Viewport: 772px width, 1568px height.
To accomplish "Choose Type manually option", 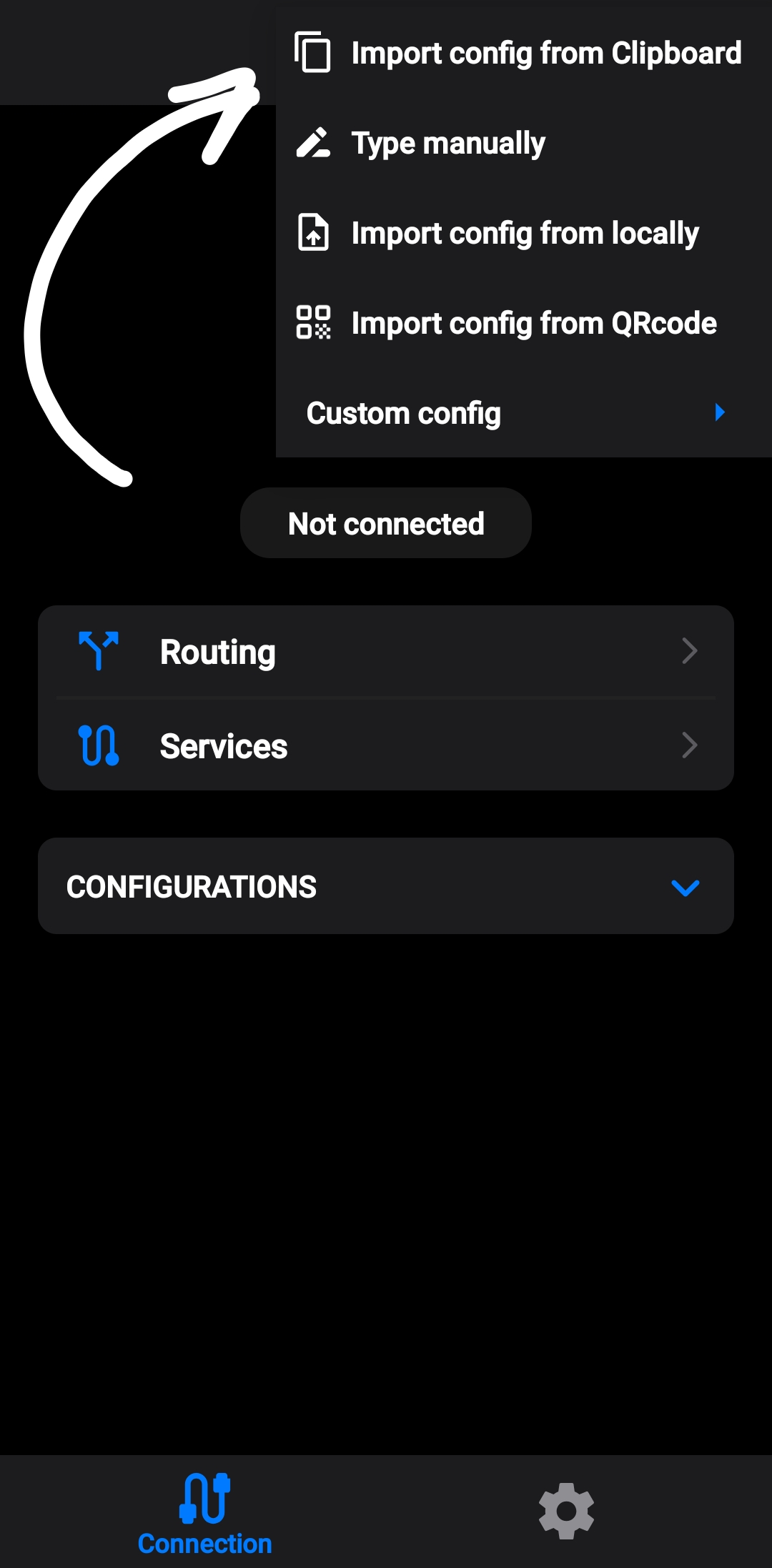I will pos(523,143).
